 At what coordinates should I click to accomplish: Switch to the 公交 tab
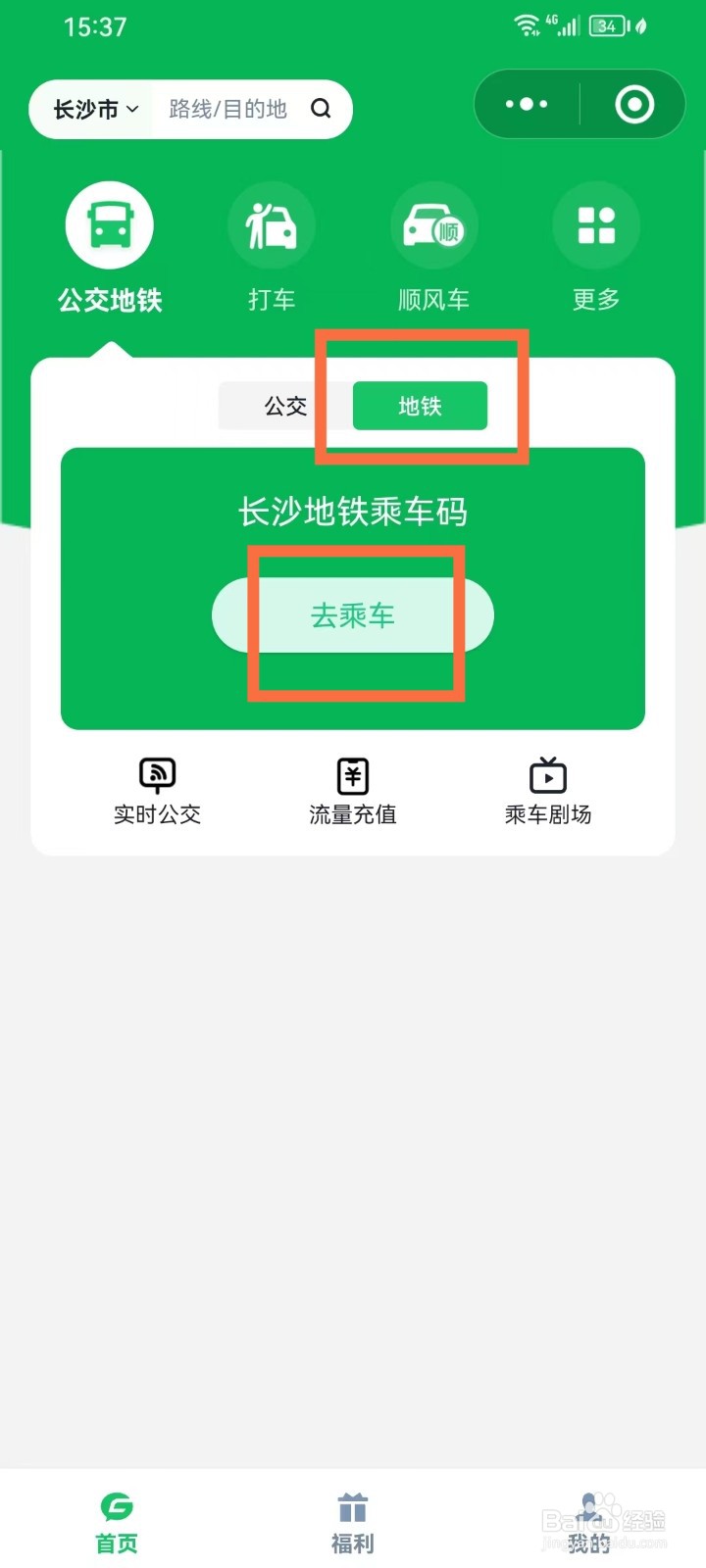(284, 405)
